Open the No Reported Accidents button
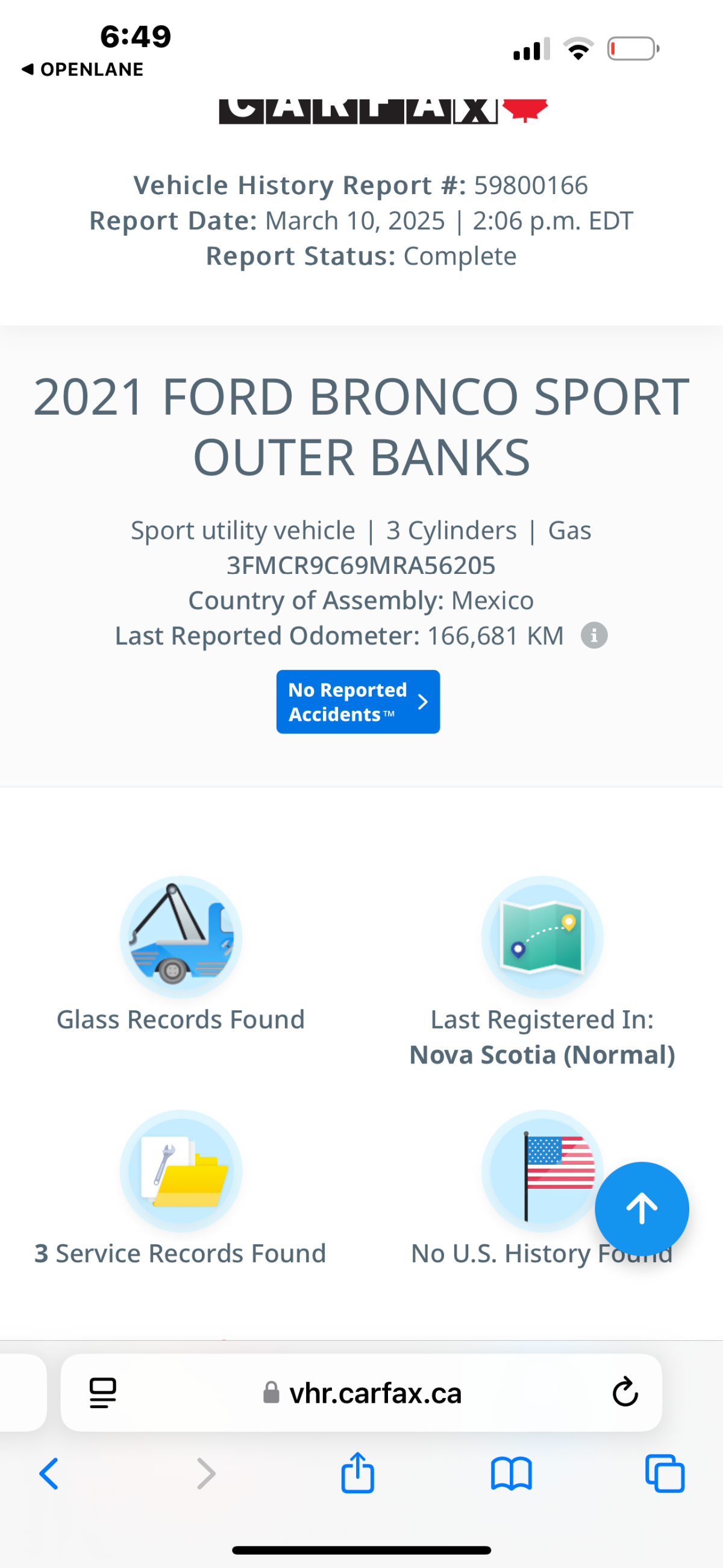723x1568 pixels. click(358, 702)
